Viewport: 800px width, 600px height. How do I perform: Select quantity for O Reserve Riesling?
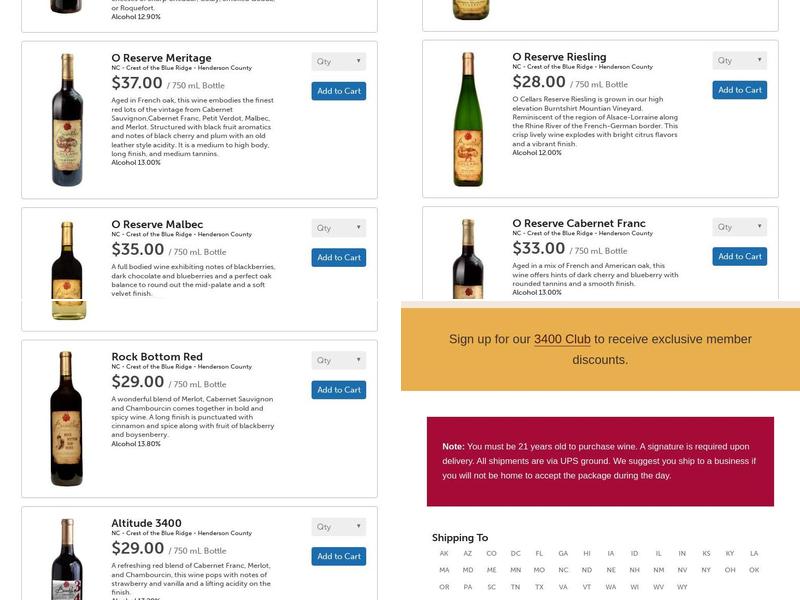(x=739, y=61)
